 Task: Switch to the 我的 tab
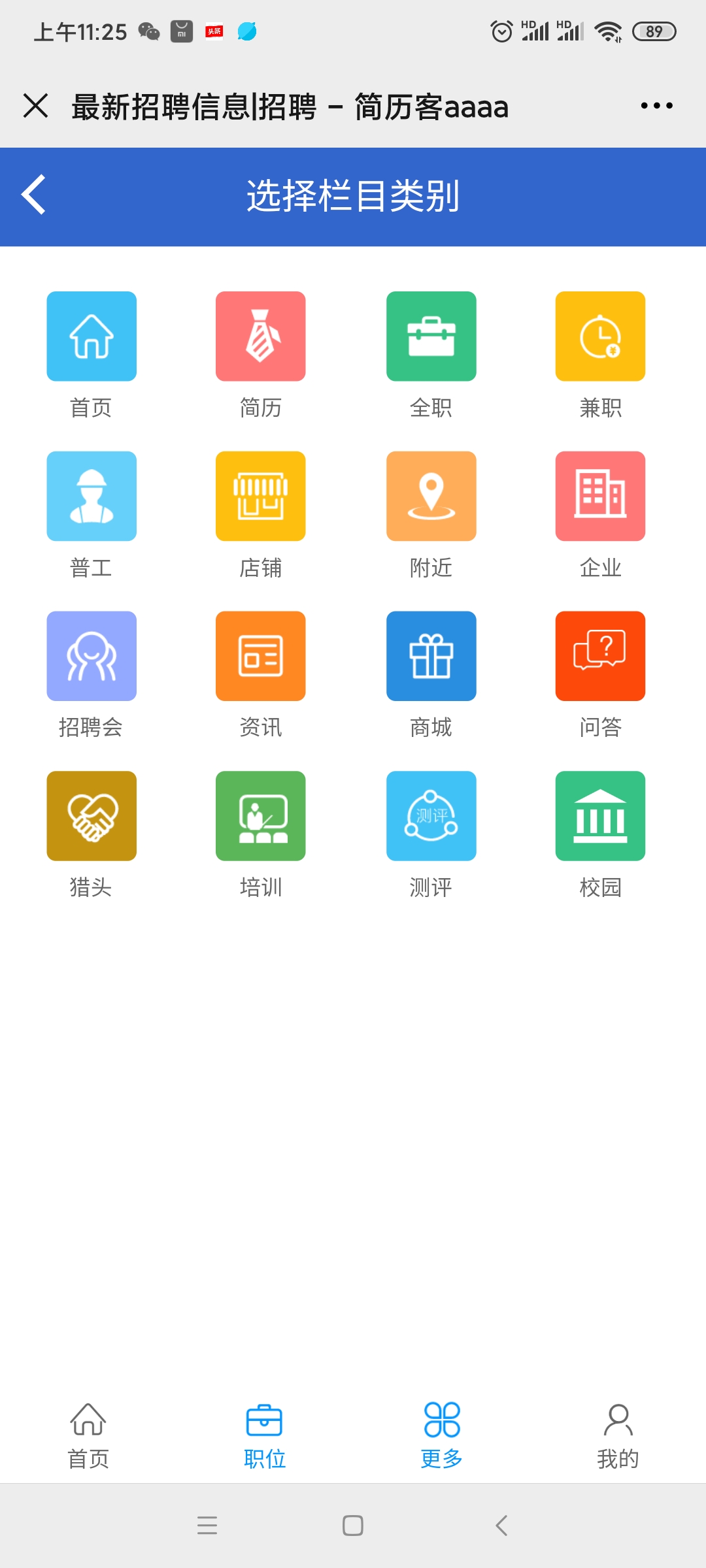point(618,1435)
